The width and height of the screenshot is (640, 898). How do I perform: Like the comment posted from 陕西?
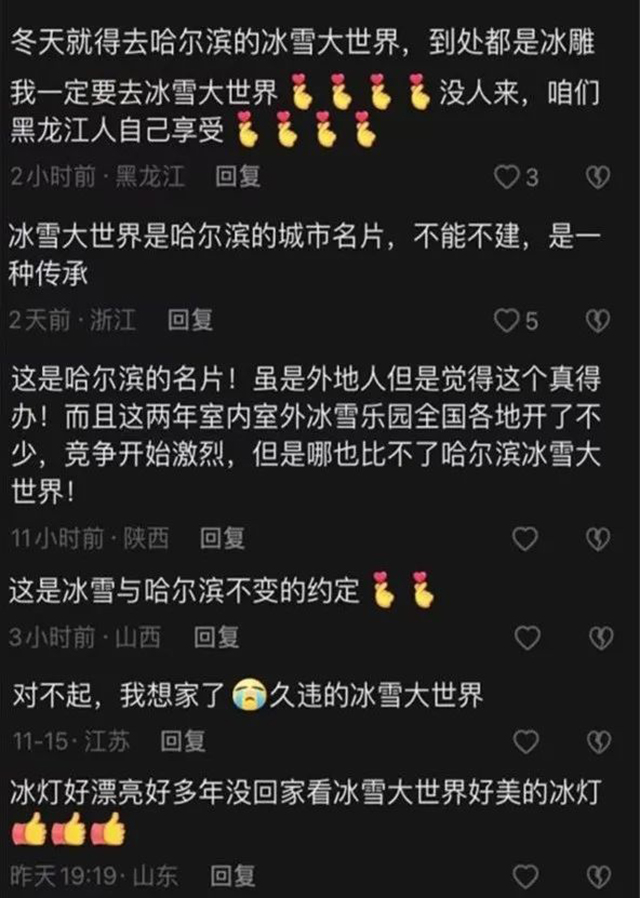[525, 540]
